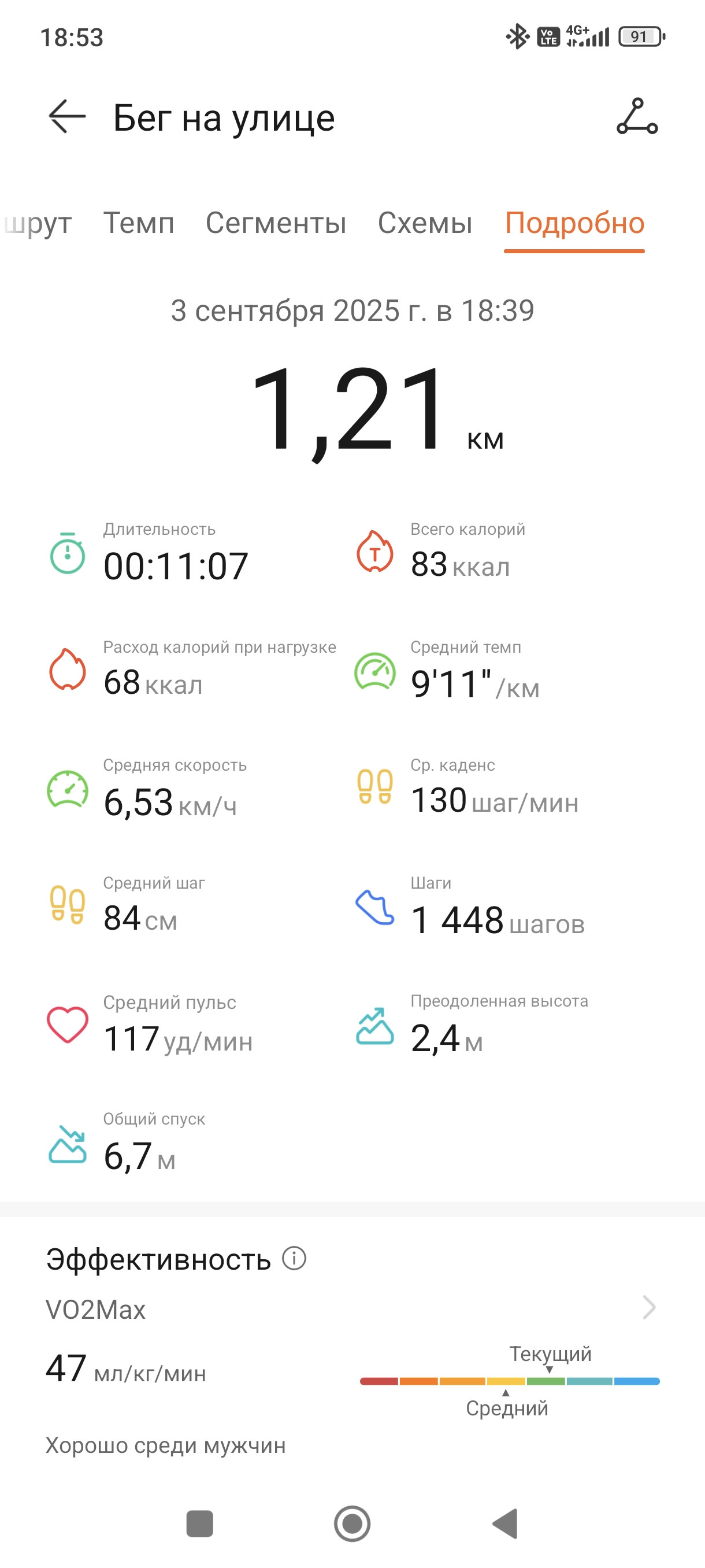Tap the info icon beside Эффективность
705x1568 pixels.
(x=294, y=1258)
